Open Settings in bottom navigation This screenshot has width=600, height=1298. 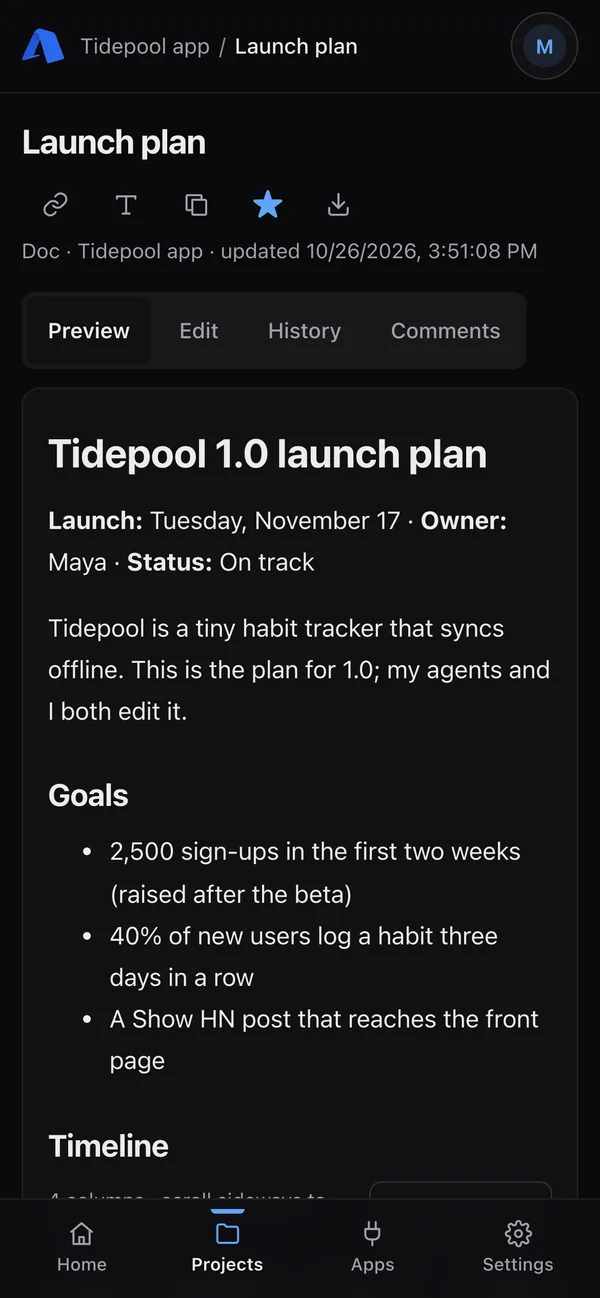pyautogui.click(x=518, y=1248)
